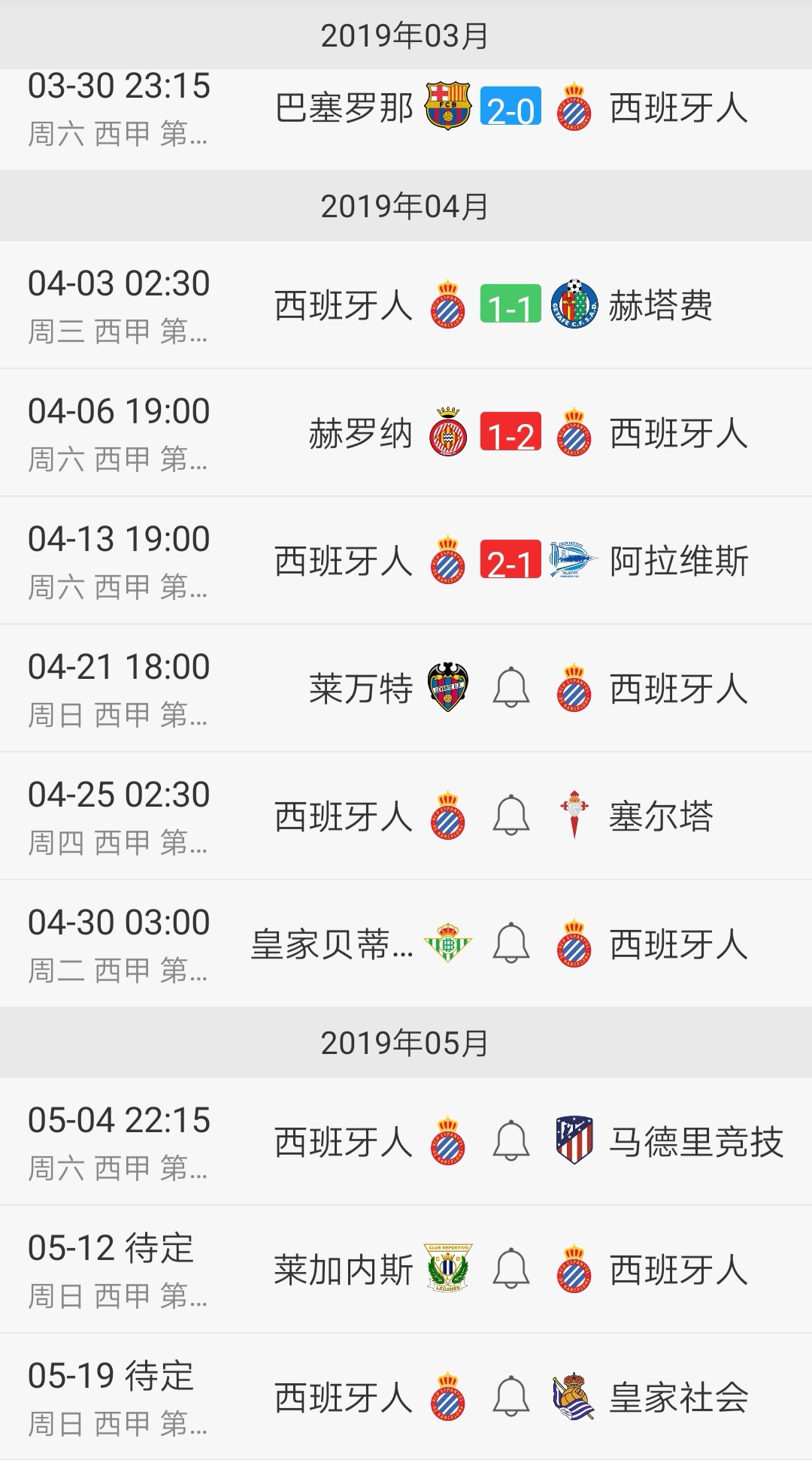The width and height of the screenshot is (812, 1460).
Task: Select the 2019年05月 month header
Action: (x=406, y=1041)
